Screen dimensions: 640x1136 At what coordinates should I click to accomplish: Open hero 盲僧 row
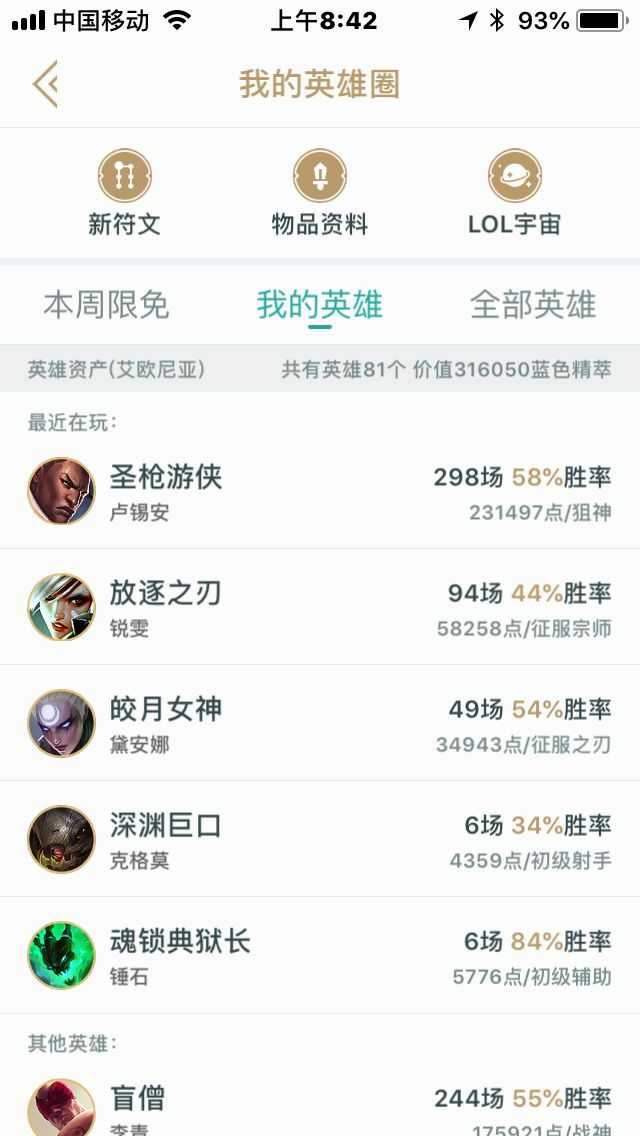coord(320,1105)
